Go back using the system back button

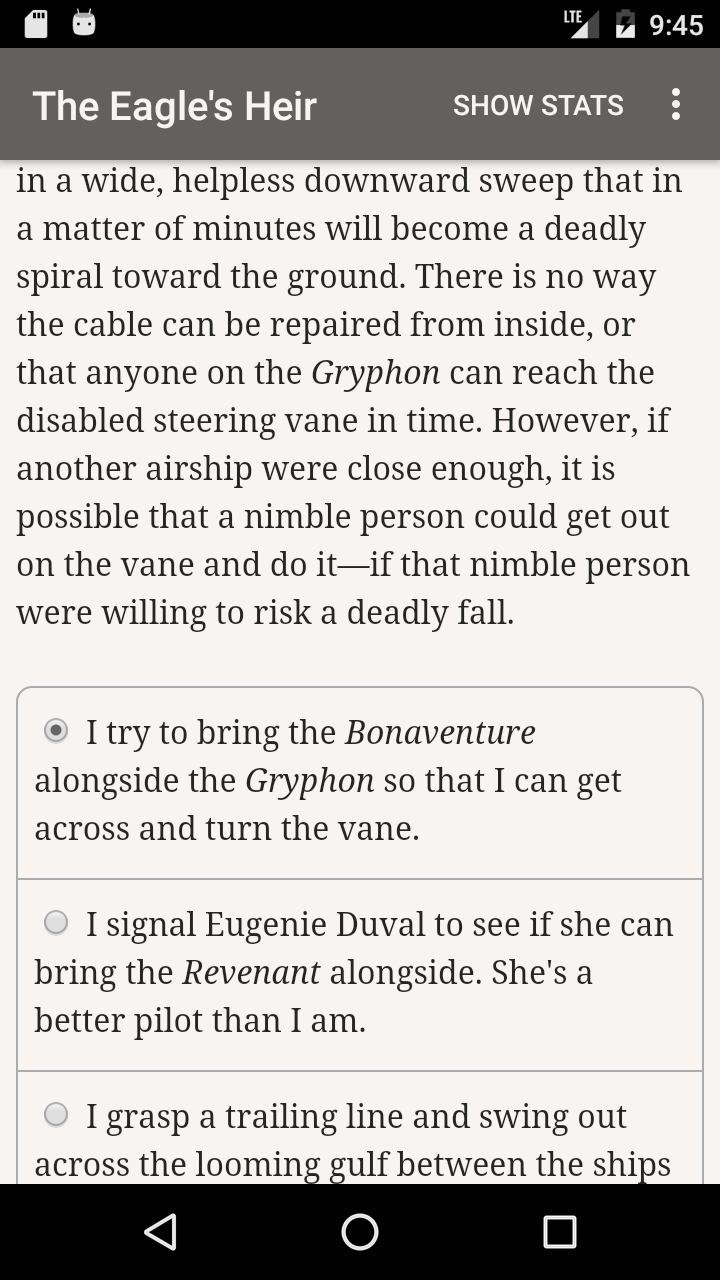pos(160,1232)
